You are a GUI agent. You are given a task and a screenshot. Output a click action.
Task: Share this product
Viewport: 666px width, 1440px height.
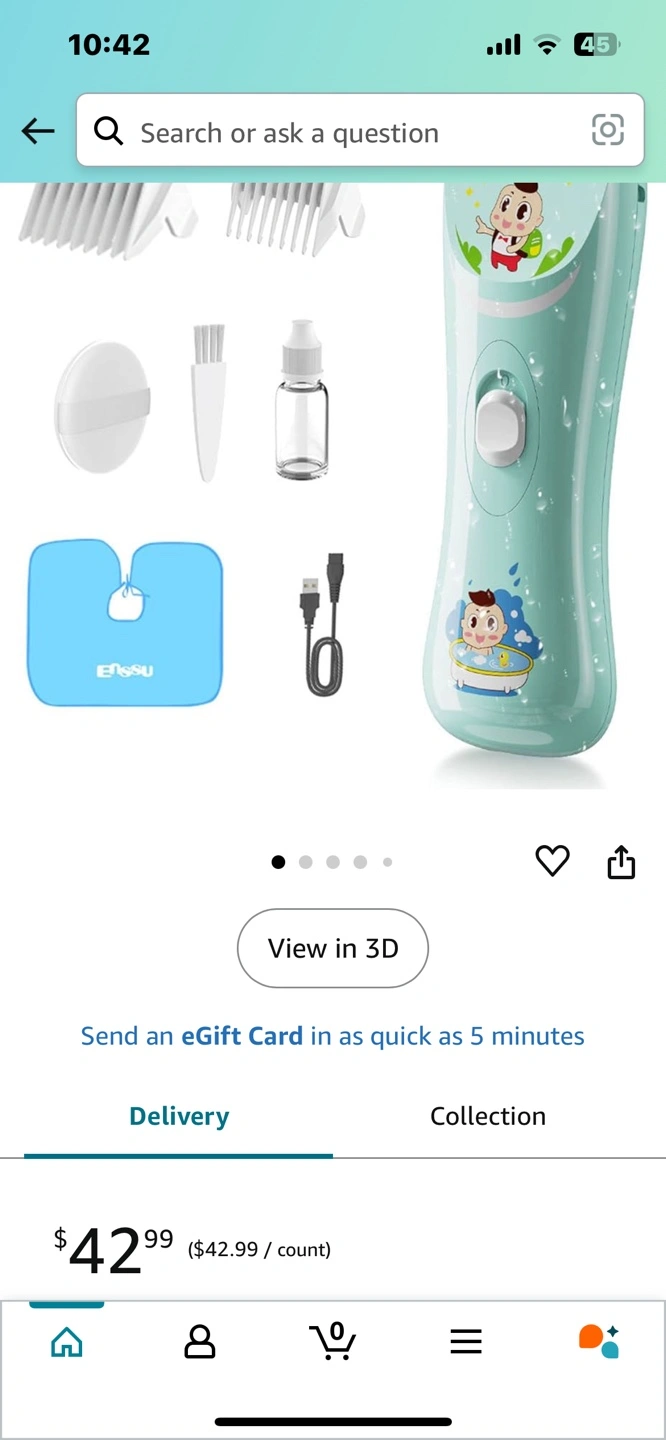[x=621, y=861]
